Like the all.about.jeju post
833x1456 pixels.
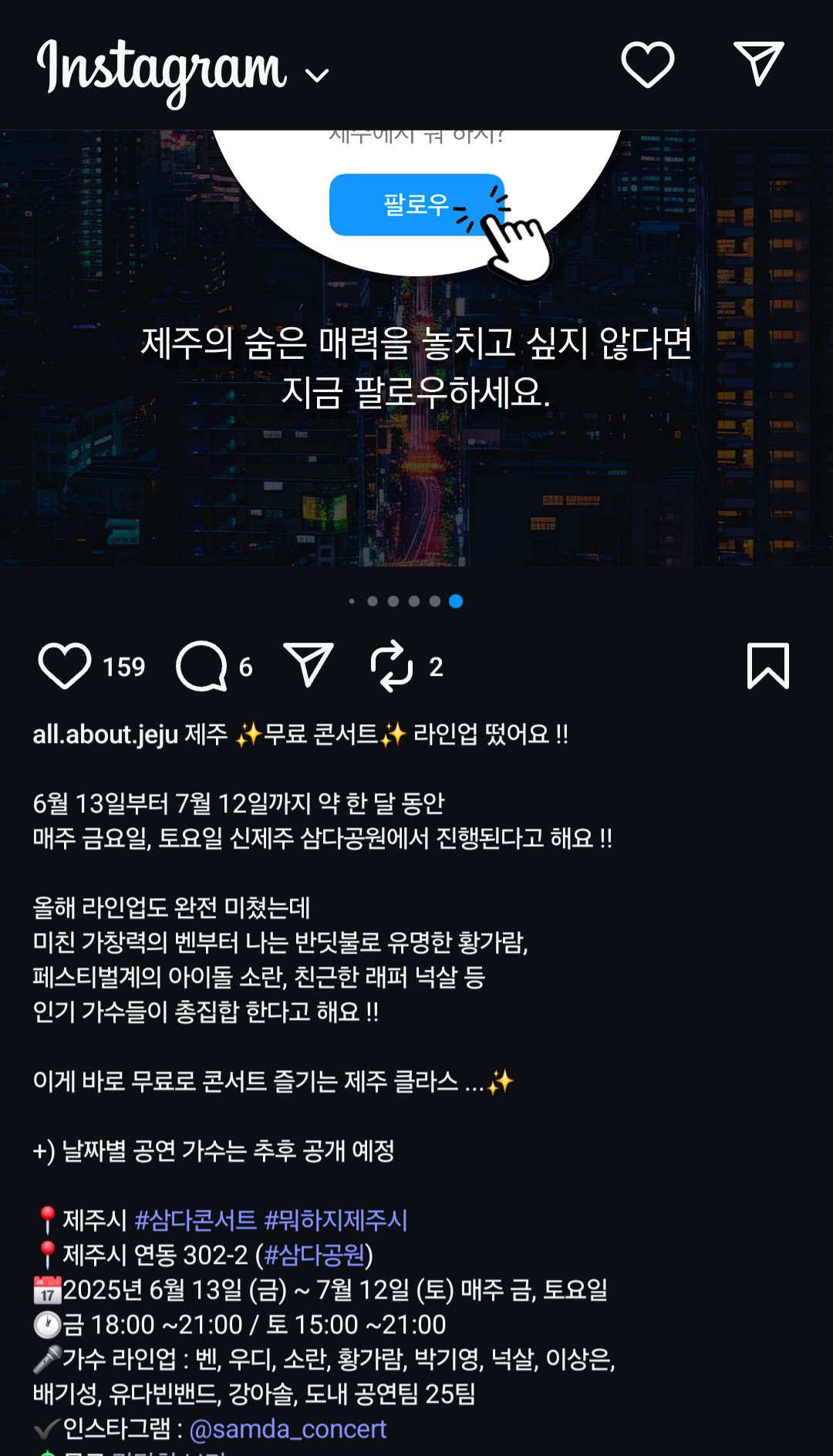click(x=65, y=666)
